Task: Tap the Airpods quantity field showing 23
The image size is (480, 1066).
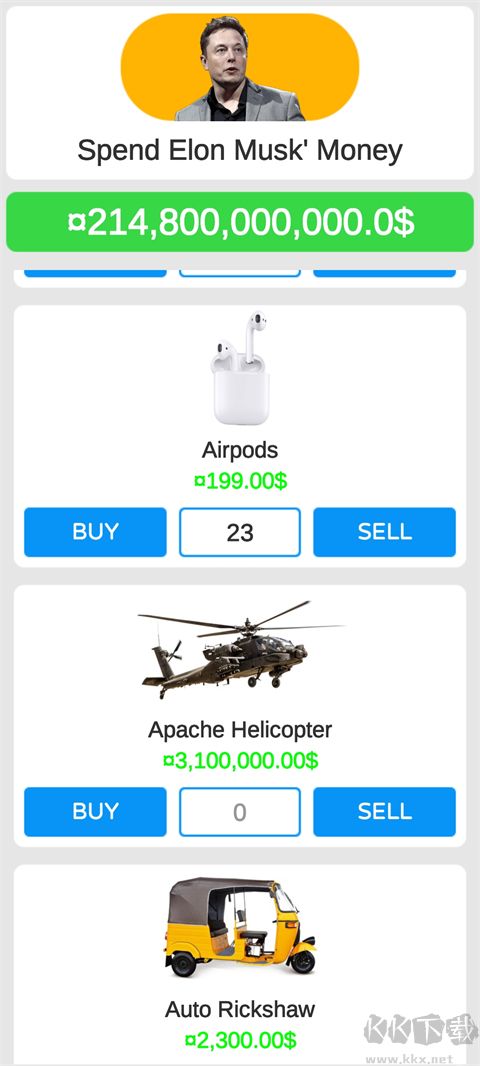Action: [x=240, y=532]
